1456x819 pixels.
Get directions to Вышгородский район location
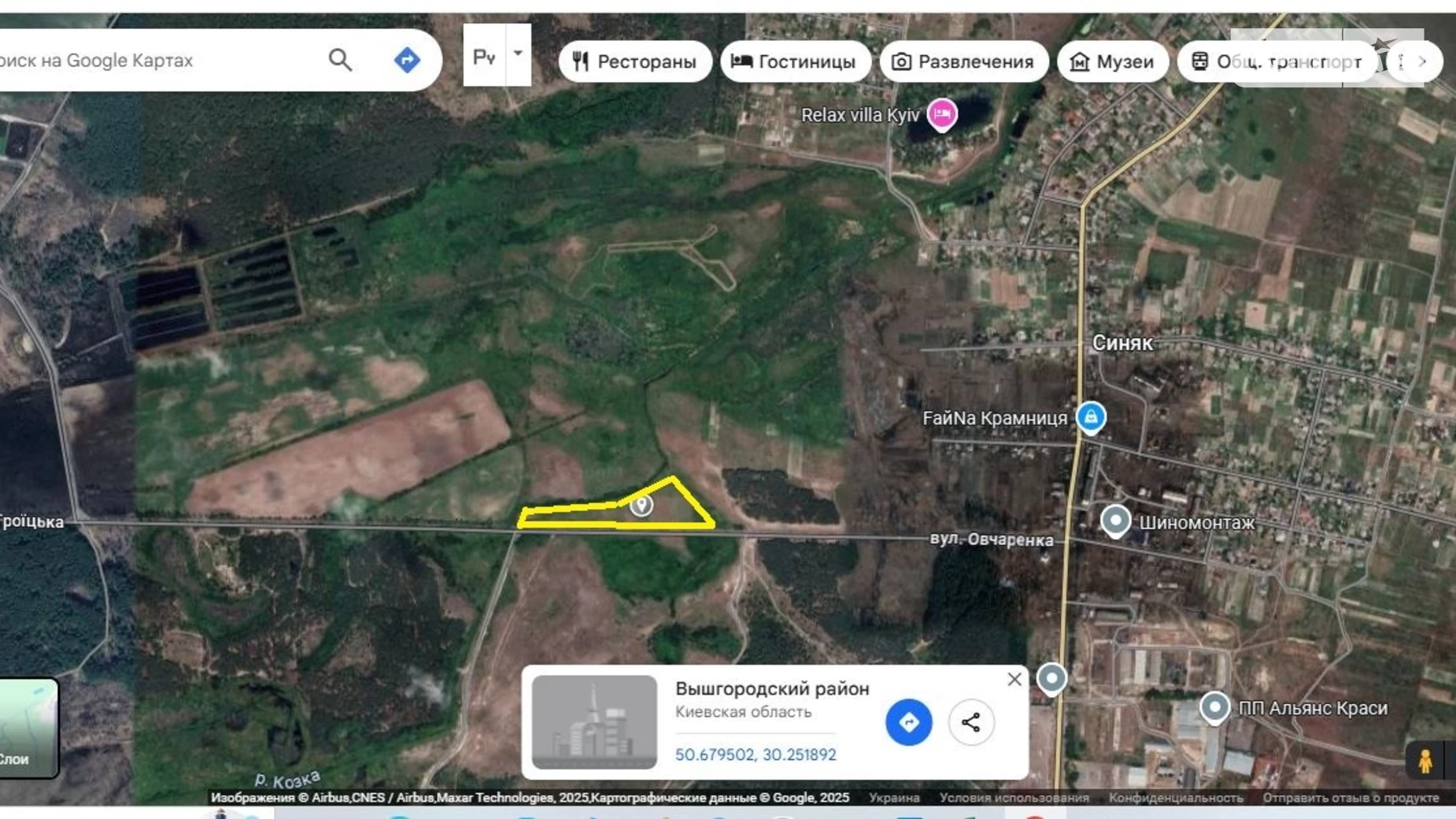click(908, 722)
